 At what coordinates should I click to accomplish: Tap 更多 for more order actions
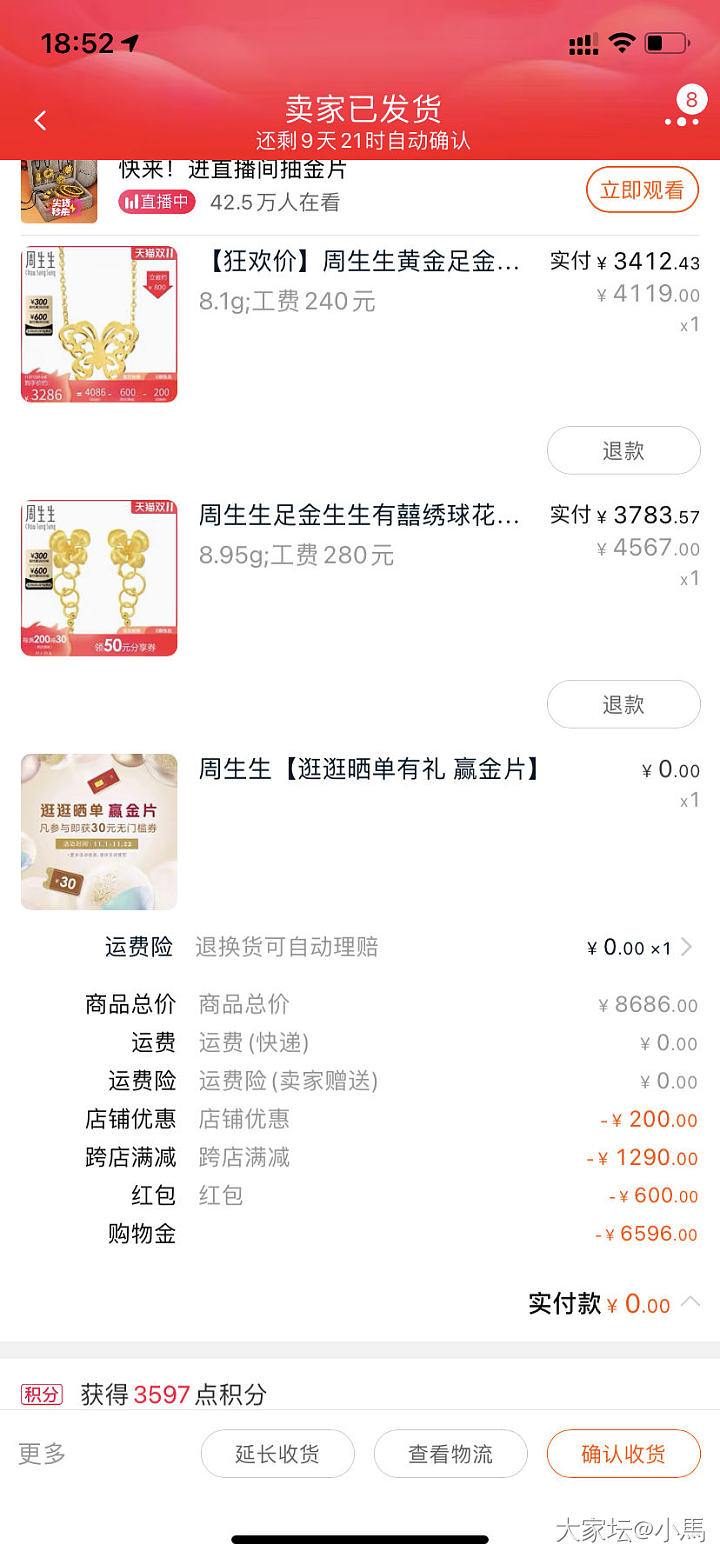pyautogui.click(x=42, y=1454)
